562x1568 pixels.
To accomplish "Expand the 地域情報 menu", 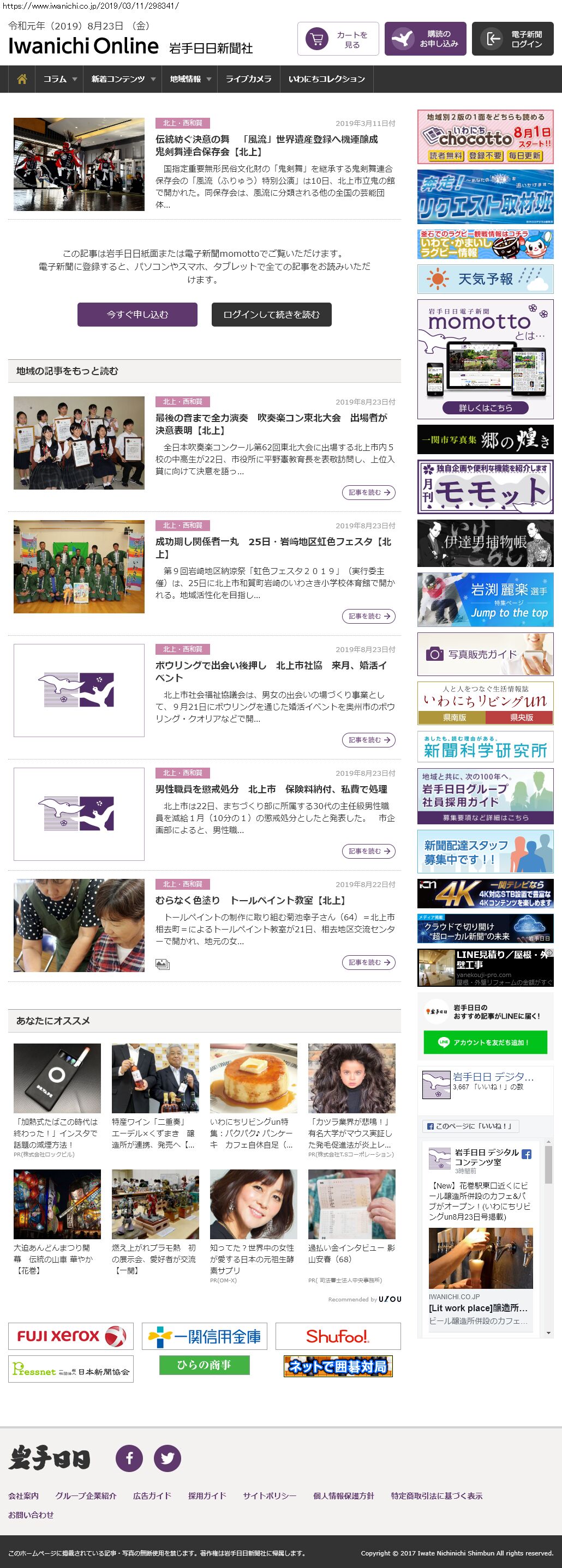I will coord(190,79).
